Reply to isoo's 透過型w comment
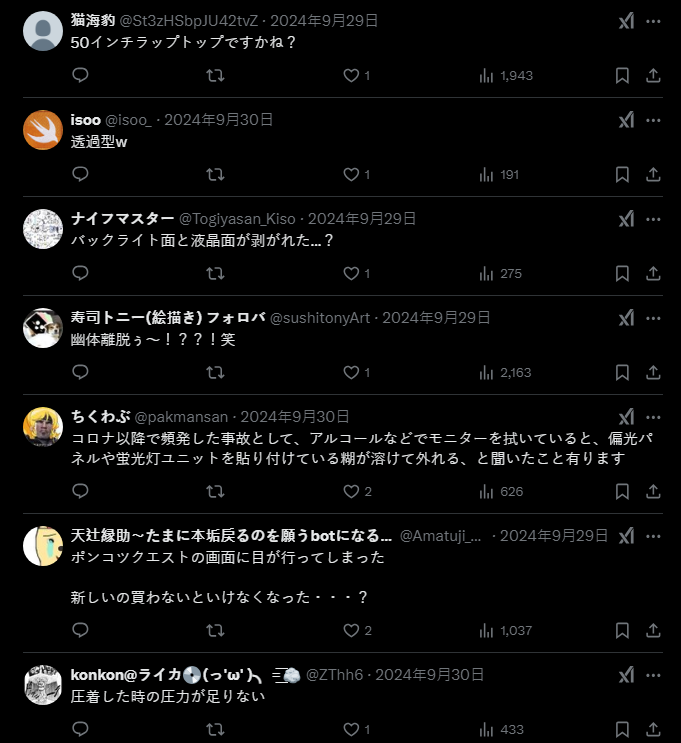 pyautogui.click(x=81, y=174)
